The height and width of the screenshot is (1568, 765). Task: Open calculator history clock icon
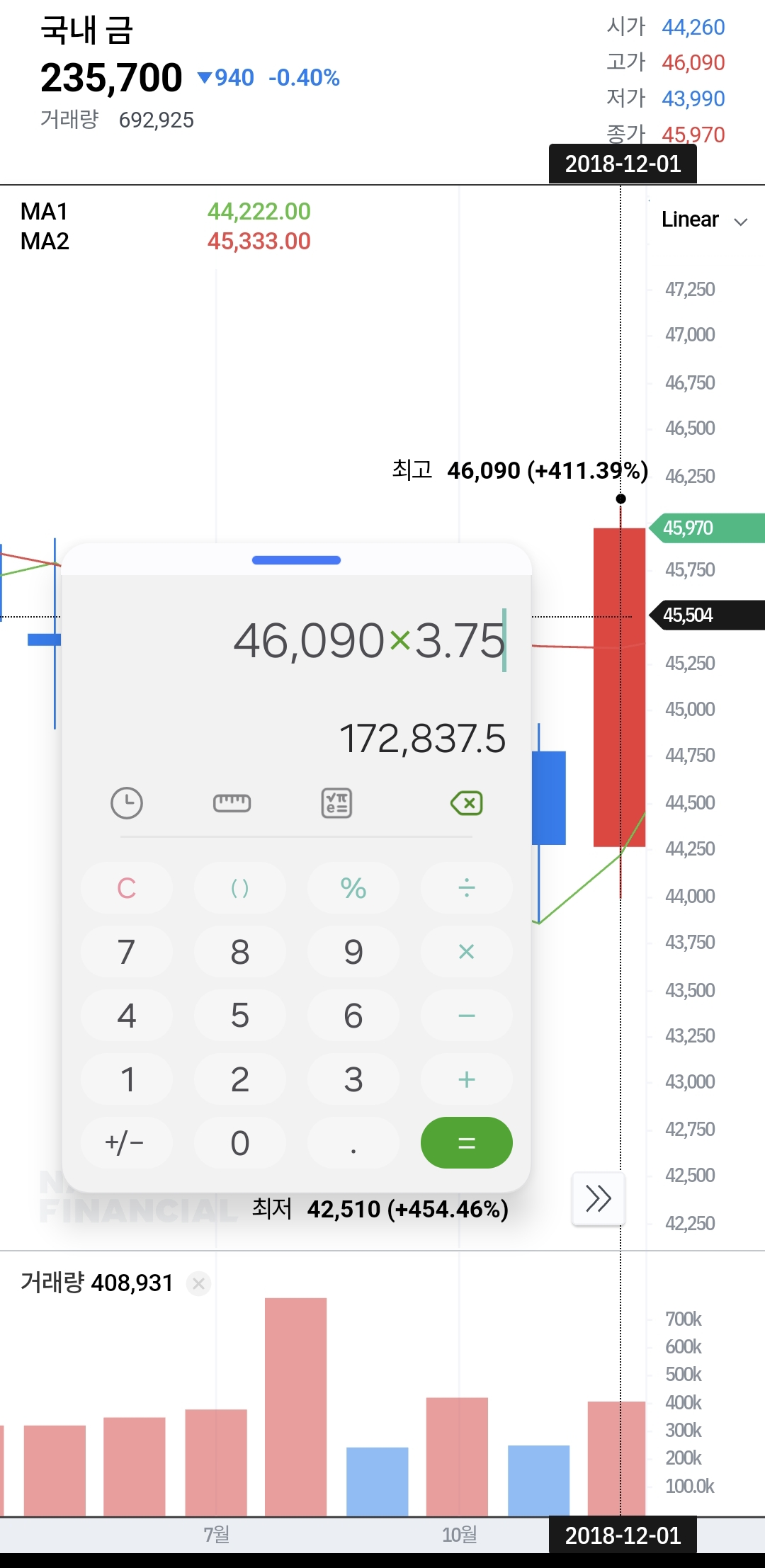[127, 803]
